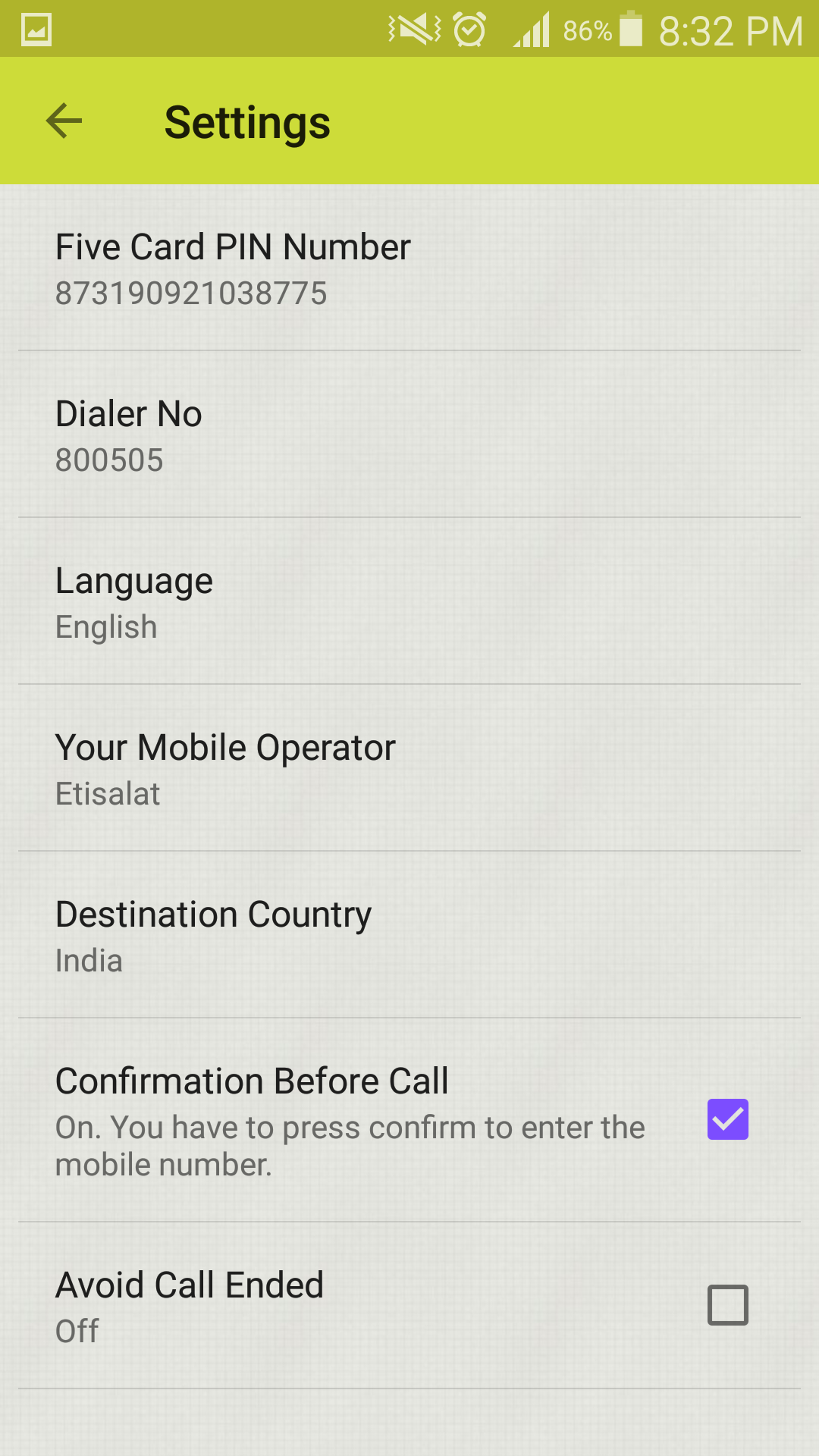Open the screenshot notification icon in status bar
The height and width of the screenshot is (1456, 819).
pos(36,29)
